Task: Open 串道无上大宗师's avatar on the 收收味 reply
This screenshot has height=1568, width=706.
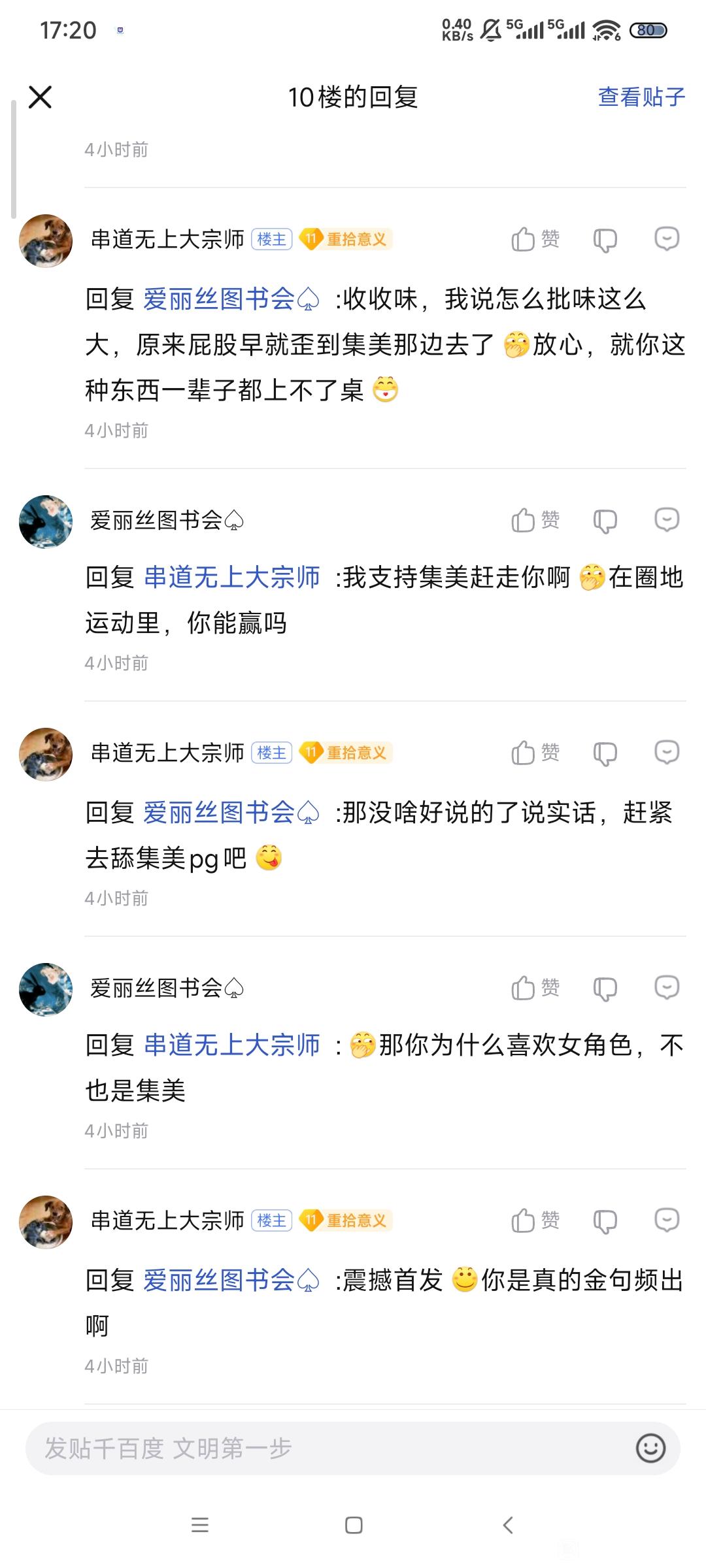Action: (x=46, y=240)
